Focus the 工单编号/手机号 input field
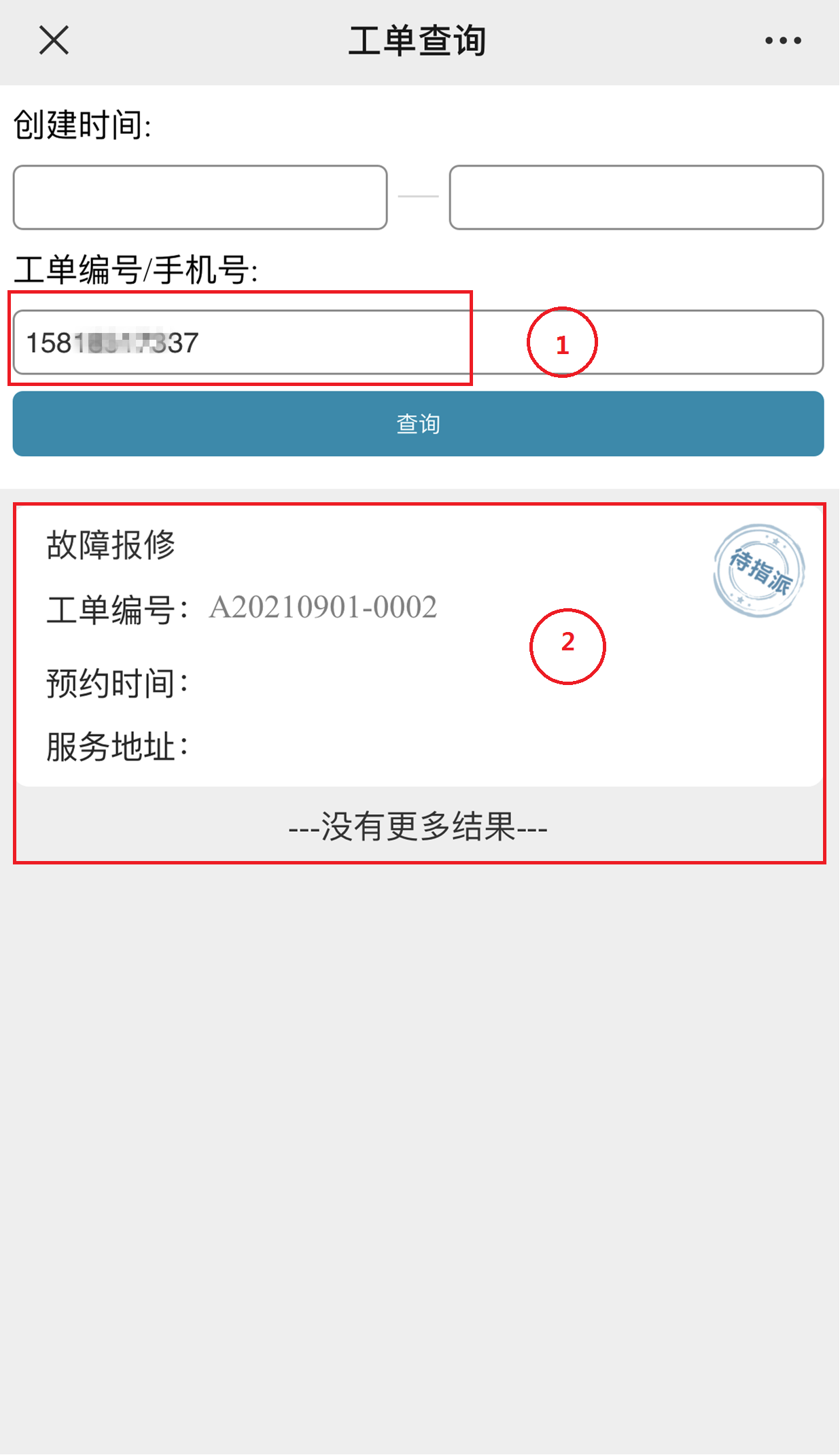This screenshot has width=840, height=1455. coord(418,343)
